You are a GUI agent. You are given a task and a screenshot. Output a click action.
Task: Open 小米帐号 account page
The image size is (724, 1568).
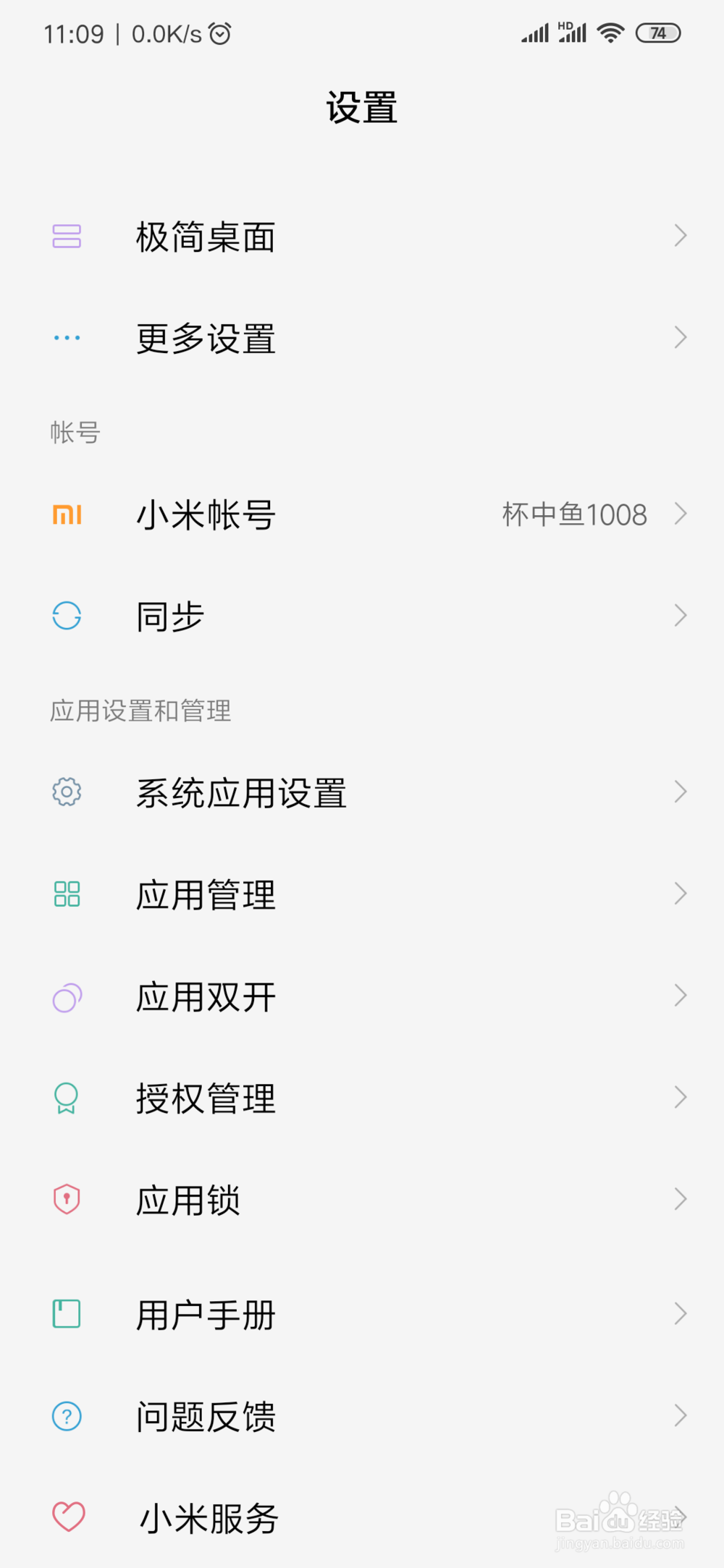[206, 515]
